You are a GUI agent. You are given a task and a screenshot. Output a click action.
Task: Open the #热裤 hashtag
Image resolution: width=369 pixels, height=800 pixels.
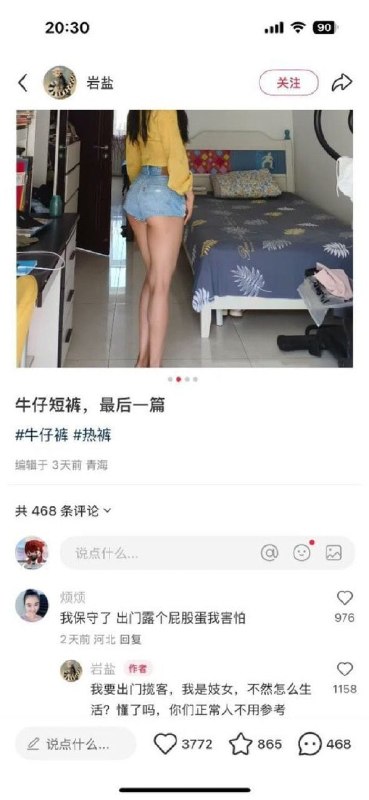pyautogui.click(x=92, y=435)
